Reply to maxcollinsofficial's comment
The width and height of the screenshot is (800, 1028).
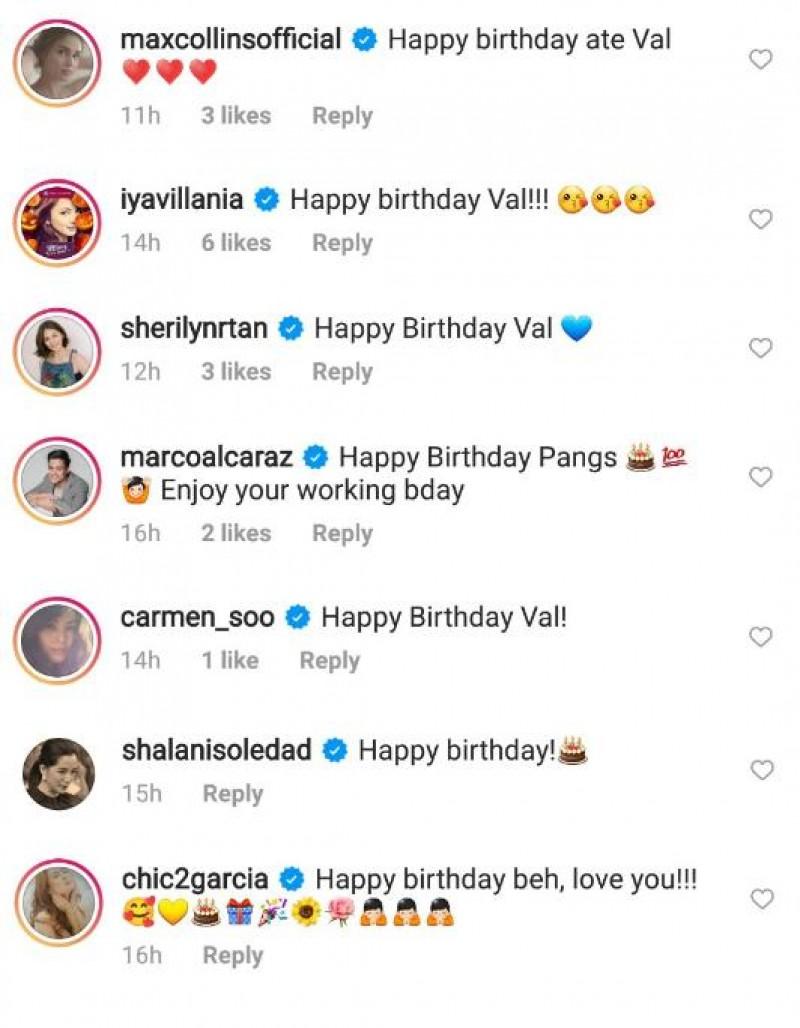click(x=342, y=116)
